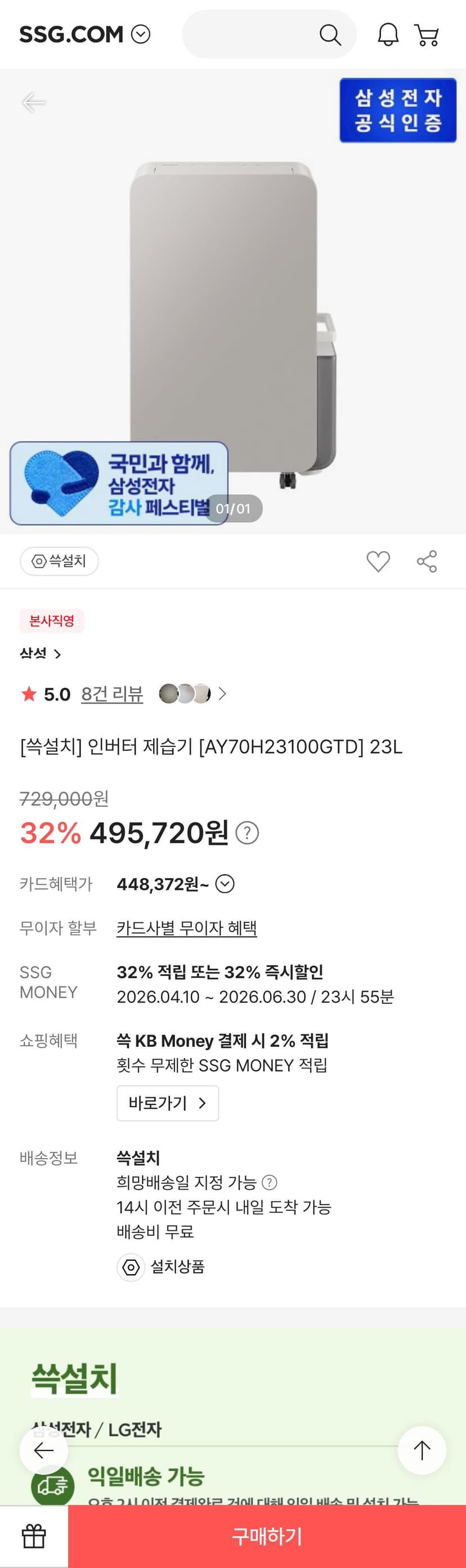Open the notifications bell
The image size is (466, 1568).
click(x=388, y=35)
